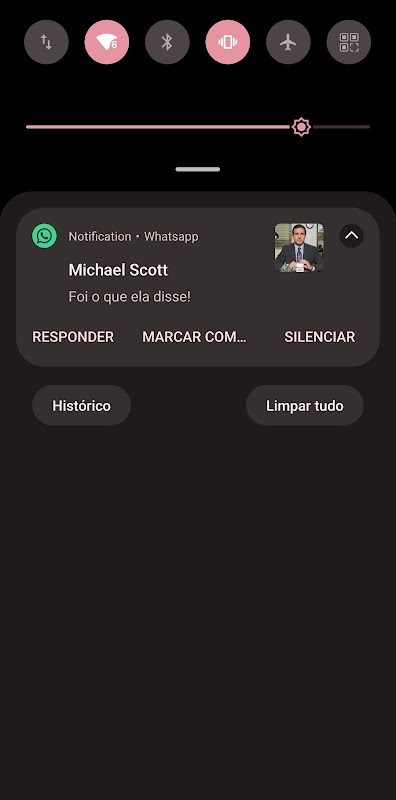Toggle the mobile data quick setting

pyautogui.click(x=46, y=42)
